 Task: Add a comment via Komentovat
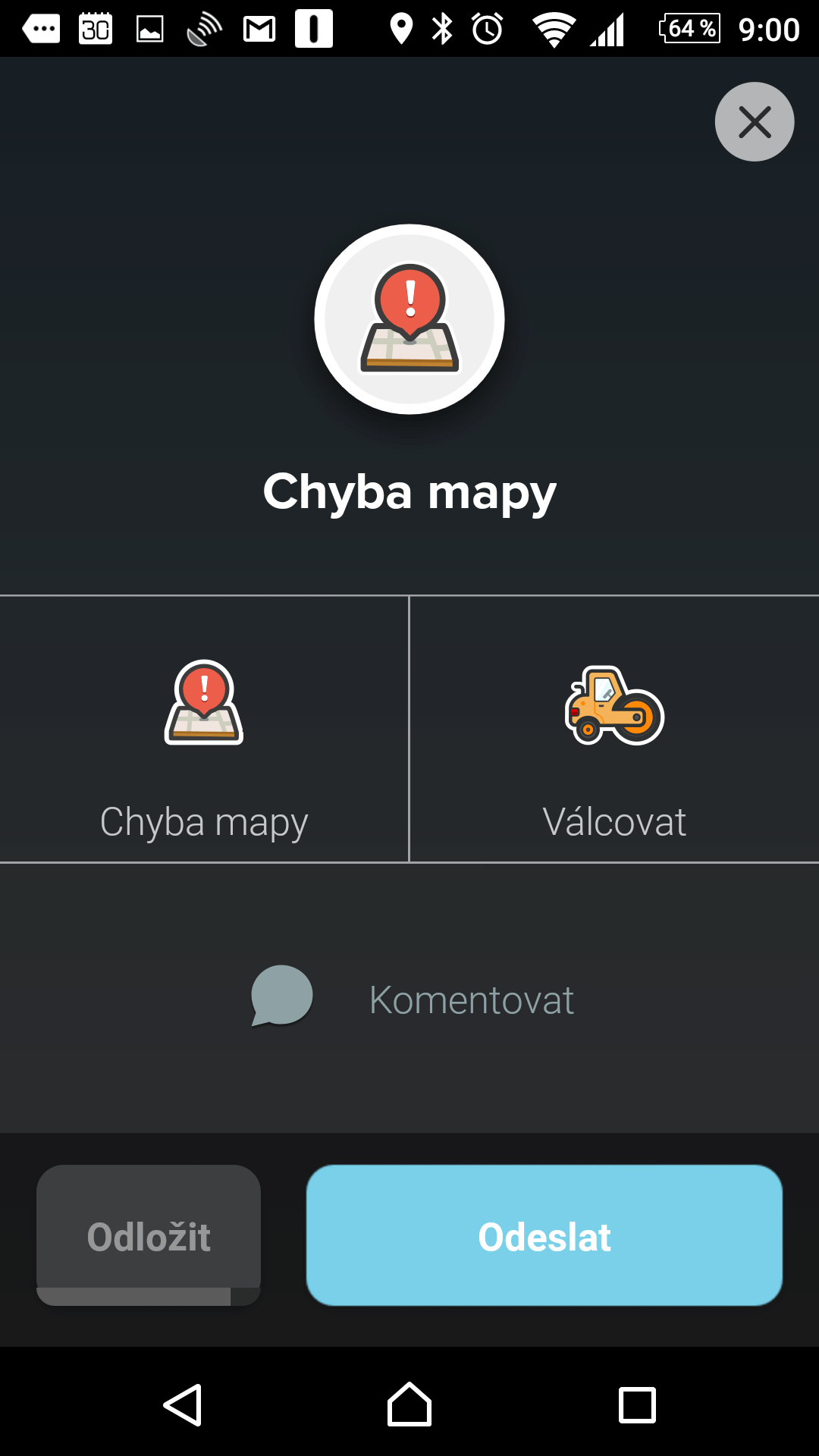(411, 999)
